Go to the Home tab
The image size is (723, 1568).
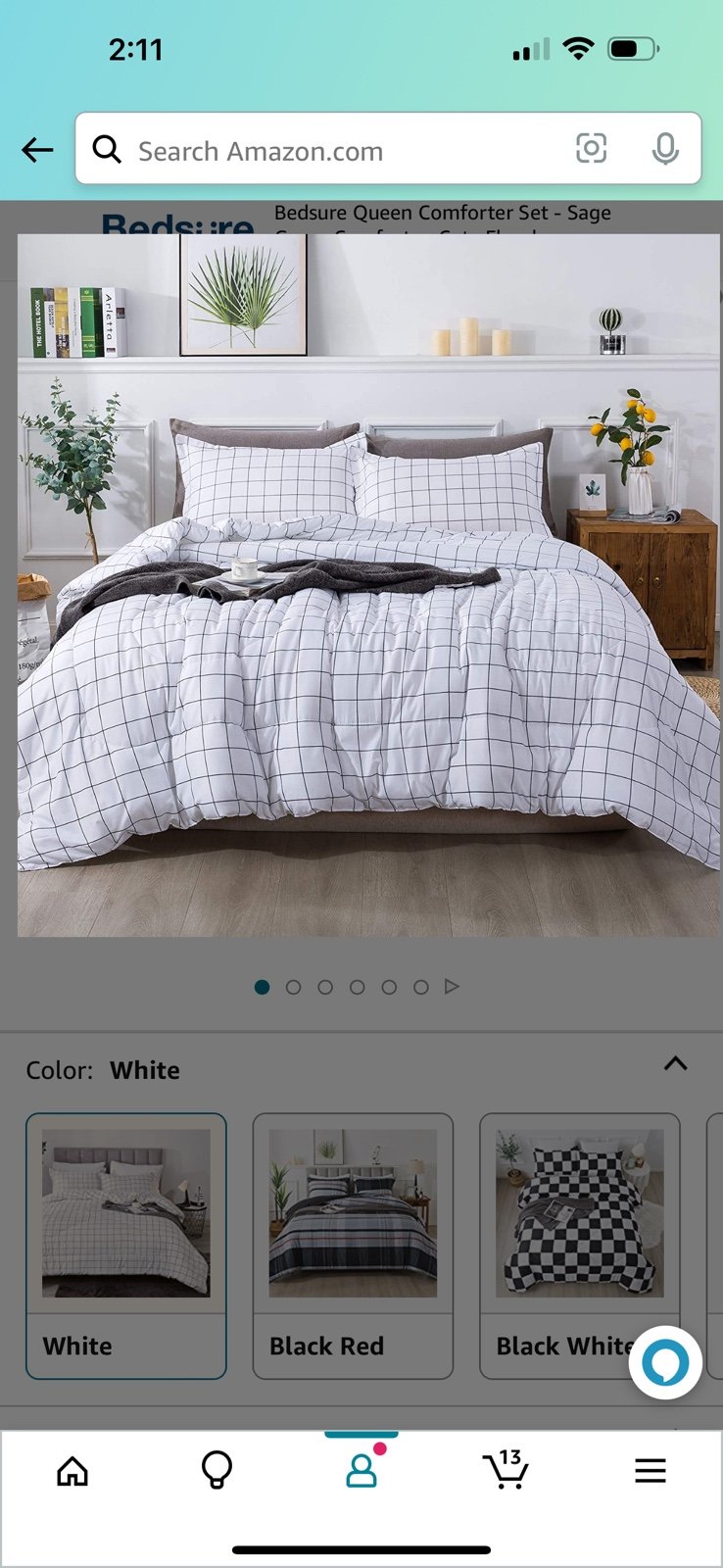point(72,1470)
